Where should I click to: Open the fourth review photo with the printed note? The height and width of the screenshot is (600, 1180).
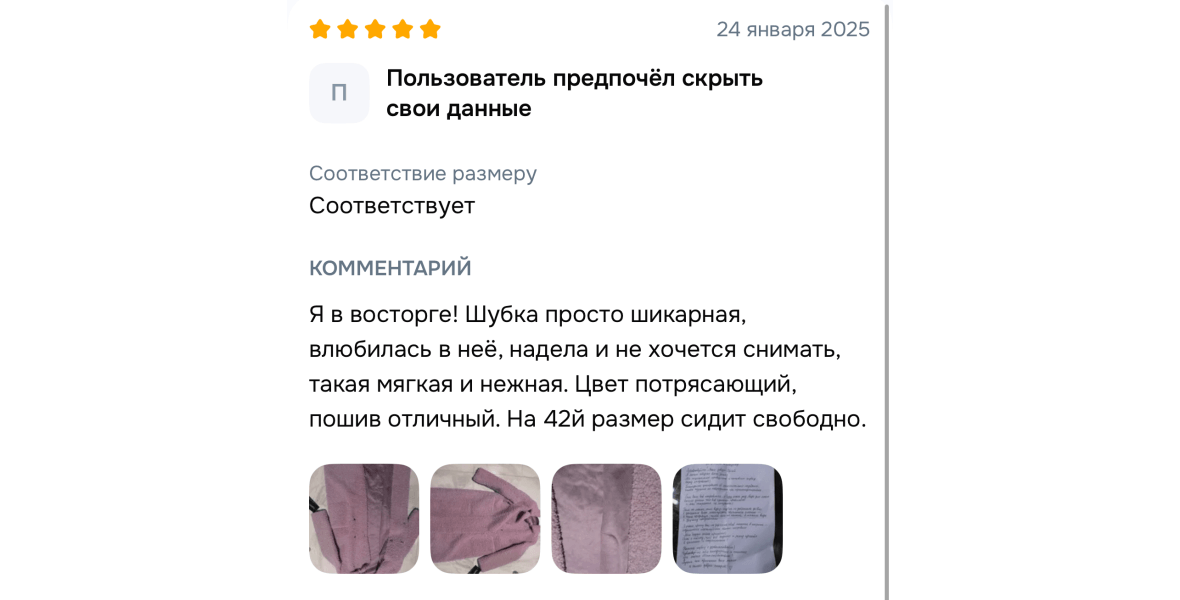(727, 518)
